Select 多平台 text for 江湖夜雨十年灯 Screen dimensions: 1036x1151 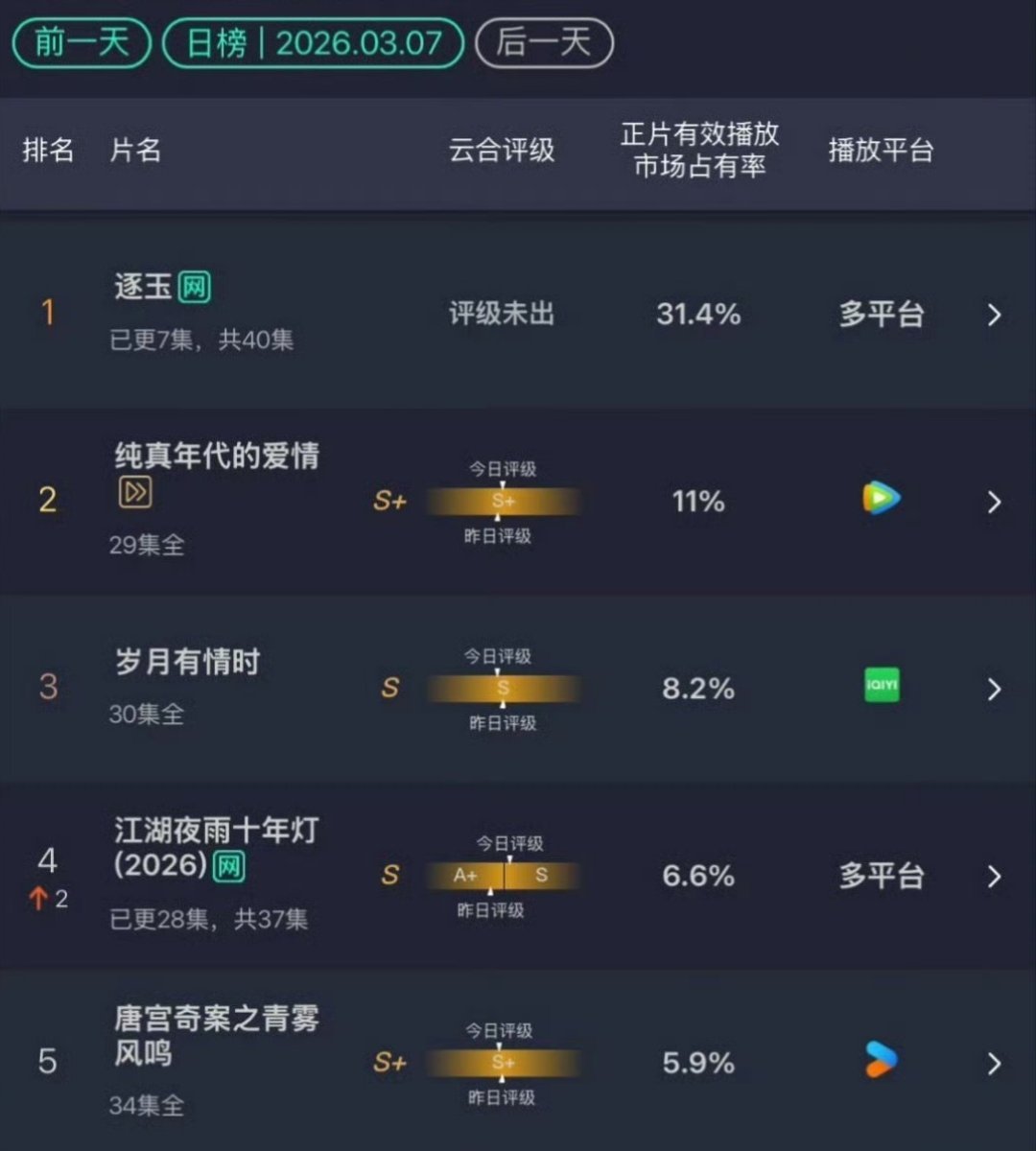point(880,874)
